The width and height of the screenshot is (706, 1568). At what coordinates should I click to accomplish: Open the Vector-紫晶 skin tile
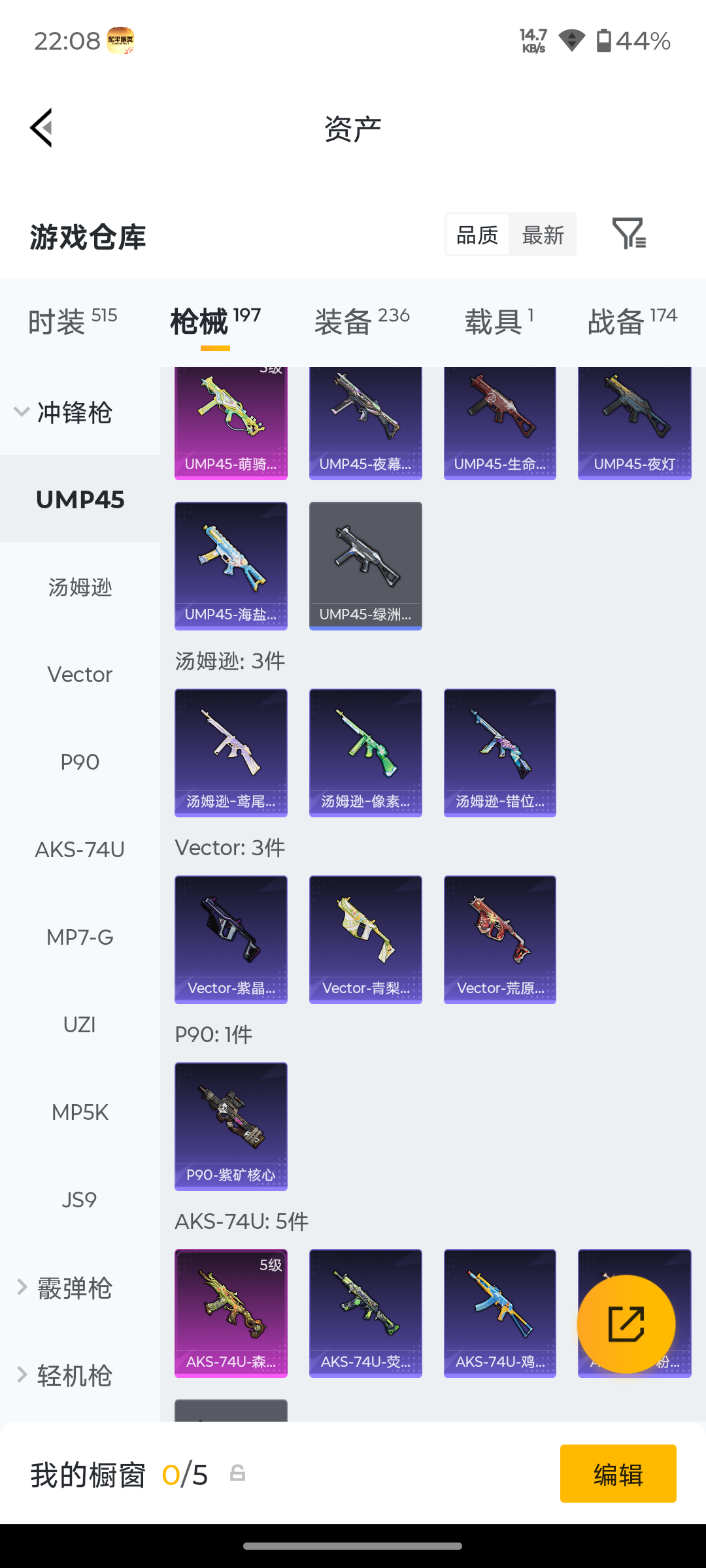[x=231, y=939]
